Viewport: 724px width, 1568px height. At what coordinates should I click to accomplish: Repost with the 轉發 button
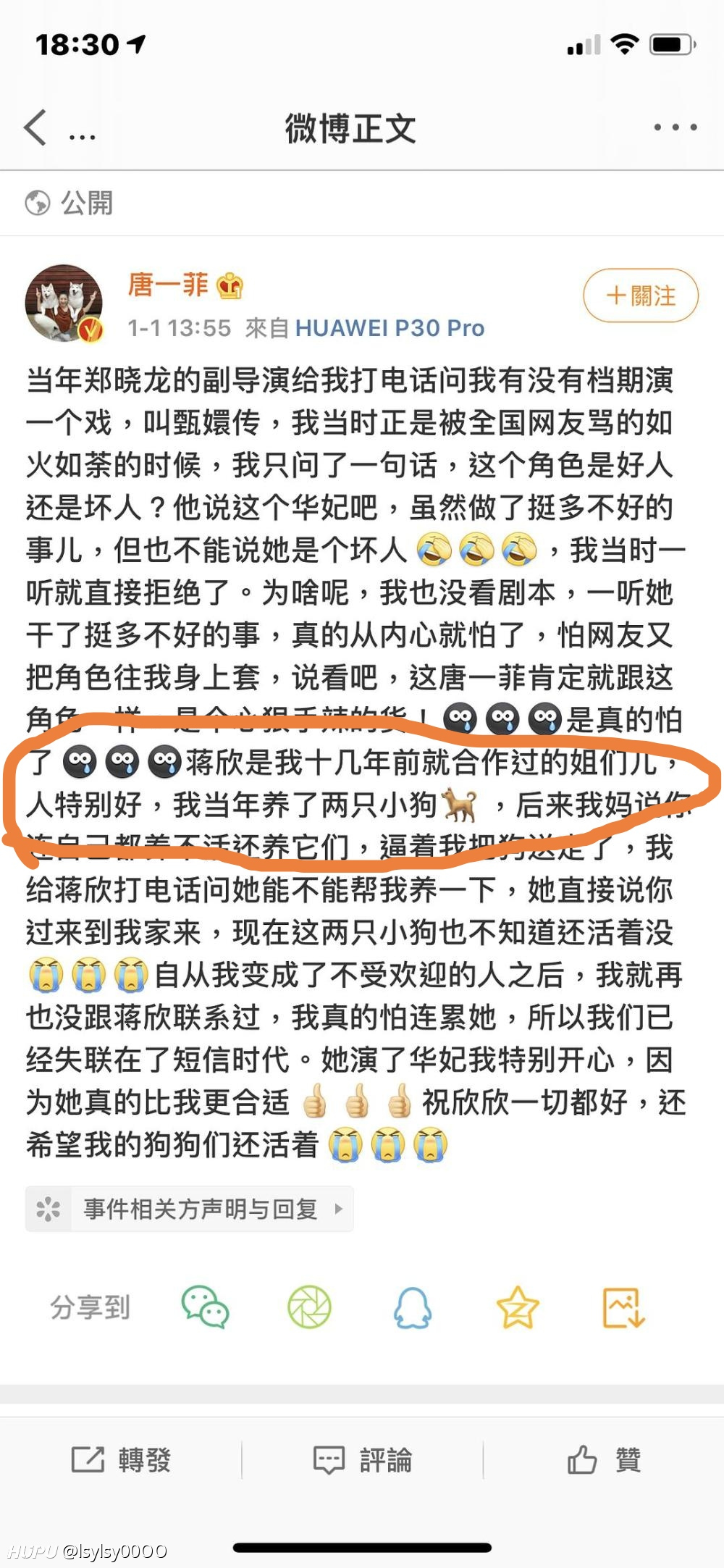pos(121,1459)
